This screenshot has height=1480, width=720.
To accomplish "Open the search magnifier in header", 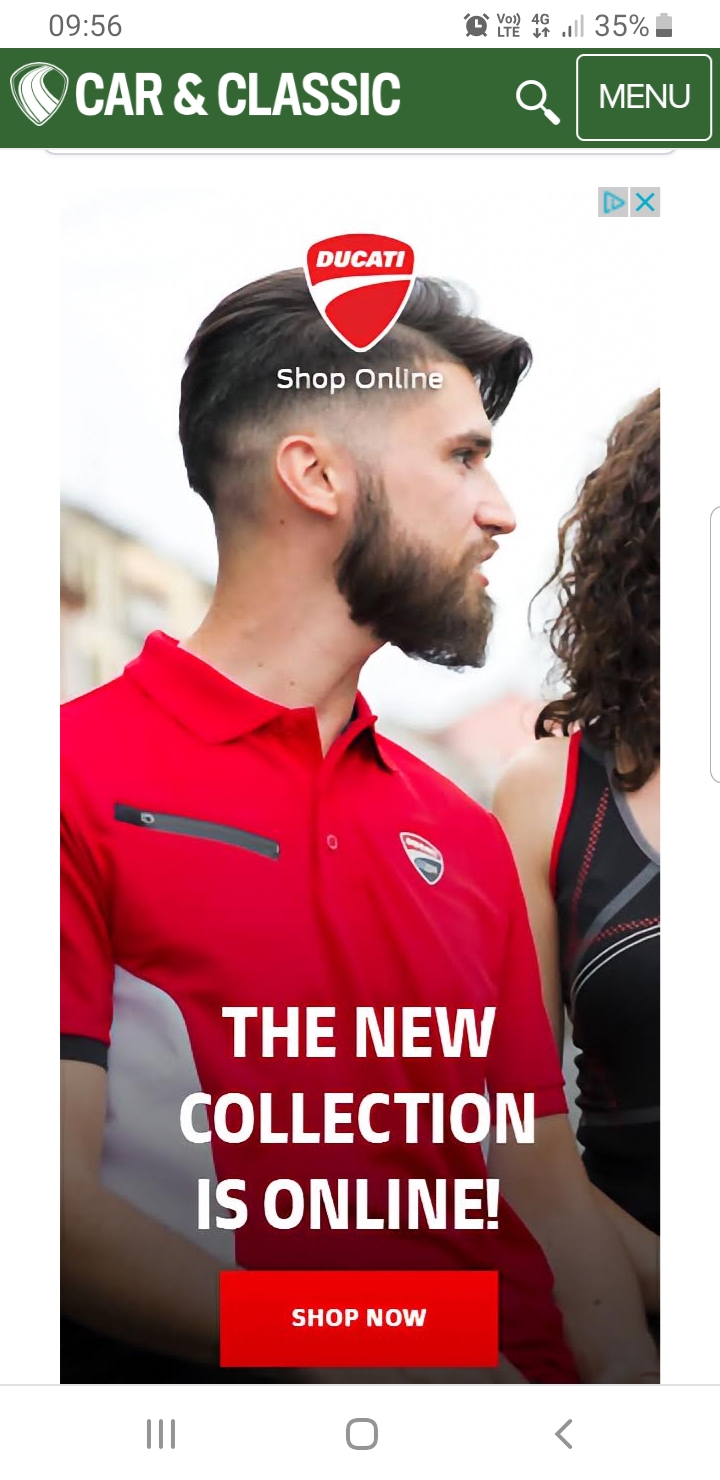I will coord(537,101).
